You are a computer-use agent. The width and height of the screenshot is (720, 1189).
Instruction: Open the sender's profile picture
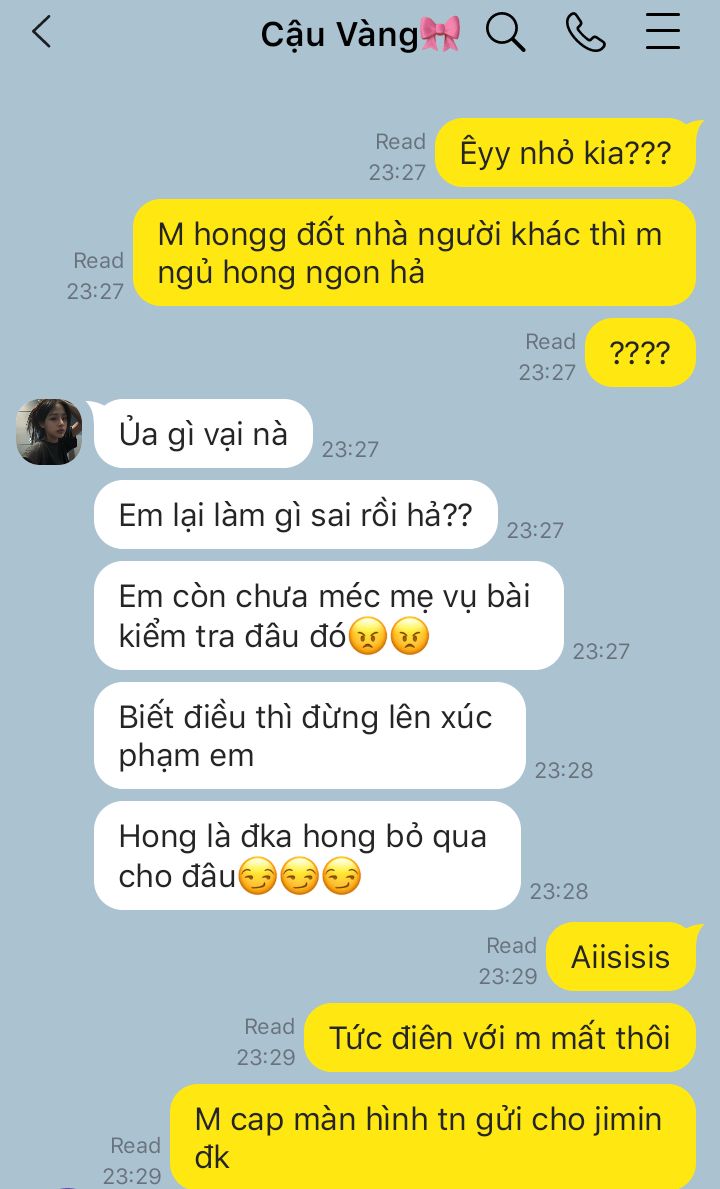coord(49,432)
